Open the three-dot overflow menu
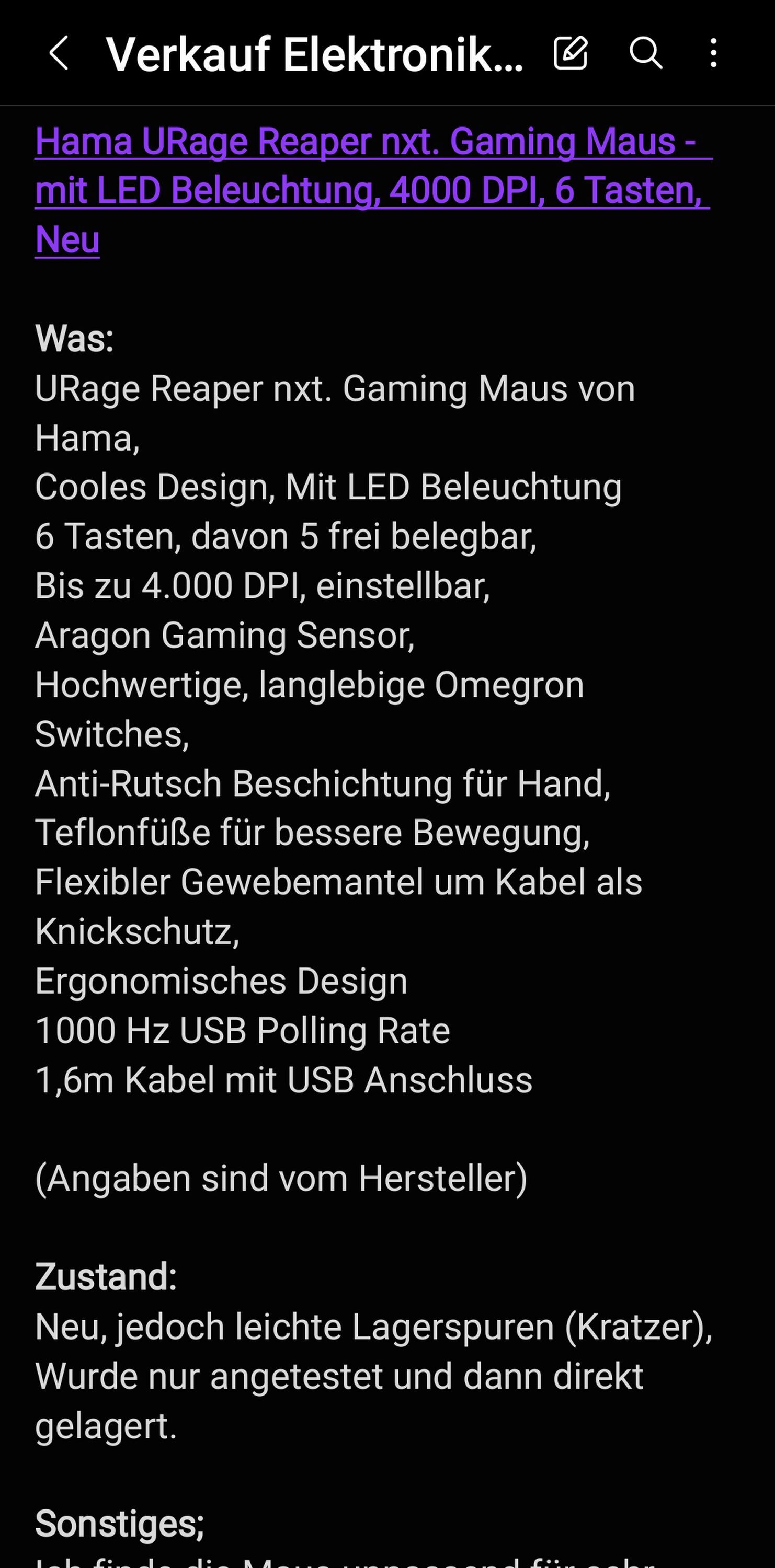Screen dimensions: 775x1568 tap(713, 53)
